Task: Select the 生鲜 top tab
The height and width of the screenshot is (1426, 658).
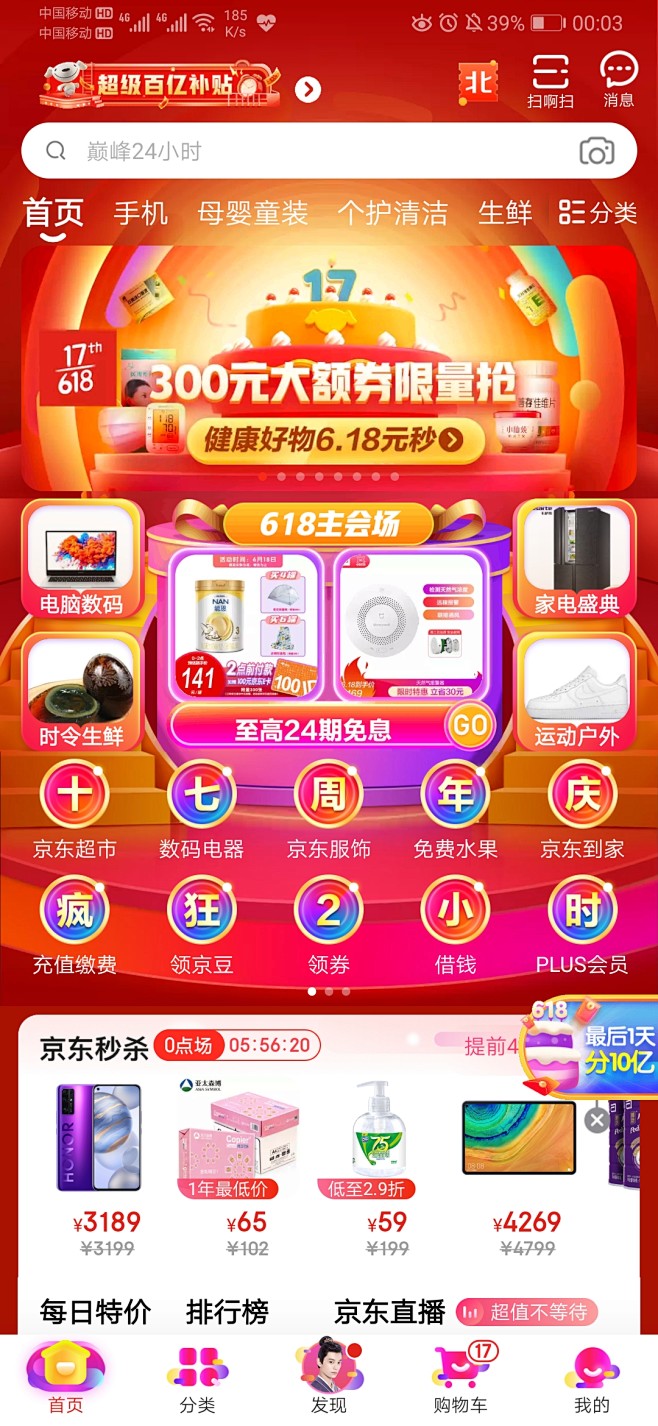Action: (x=504, y=213)
